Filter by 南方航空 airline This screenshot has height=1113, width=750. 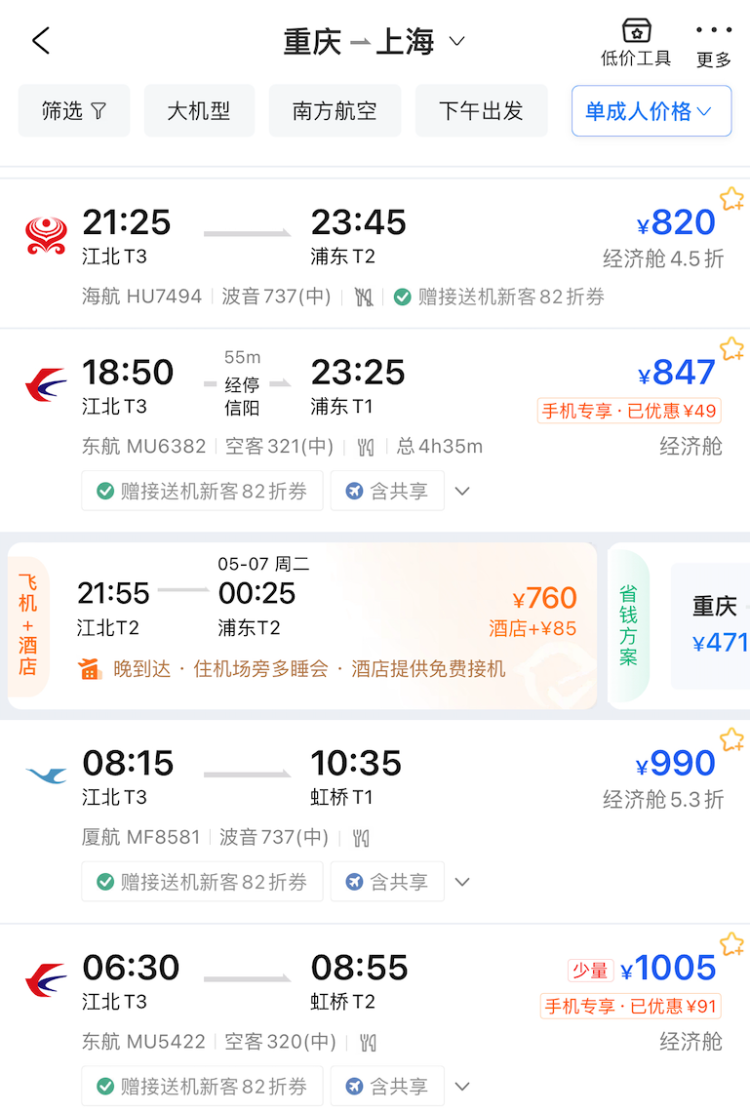click(x=335, y=111)
